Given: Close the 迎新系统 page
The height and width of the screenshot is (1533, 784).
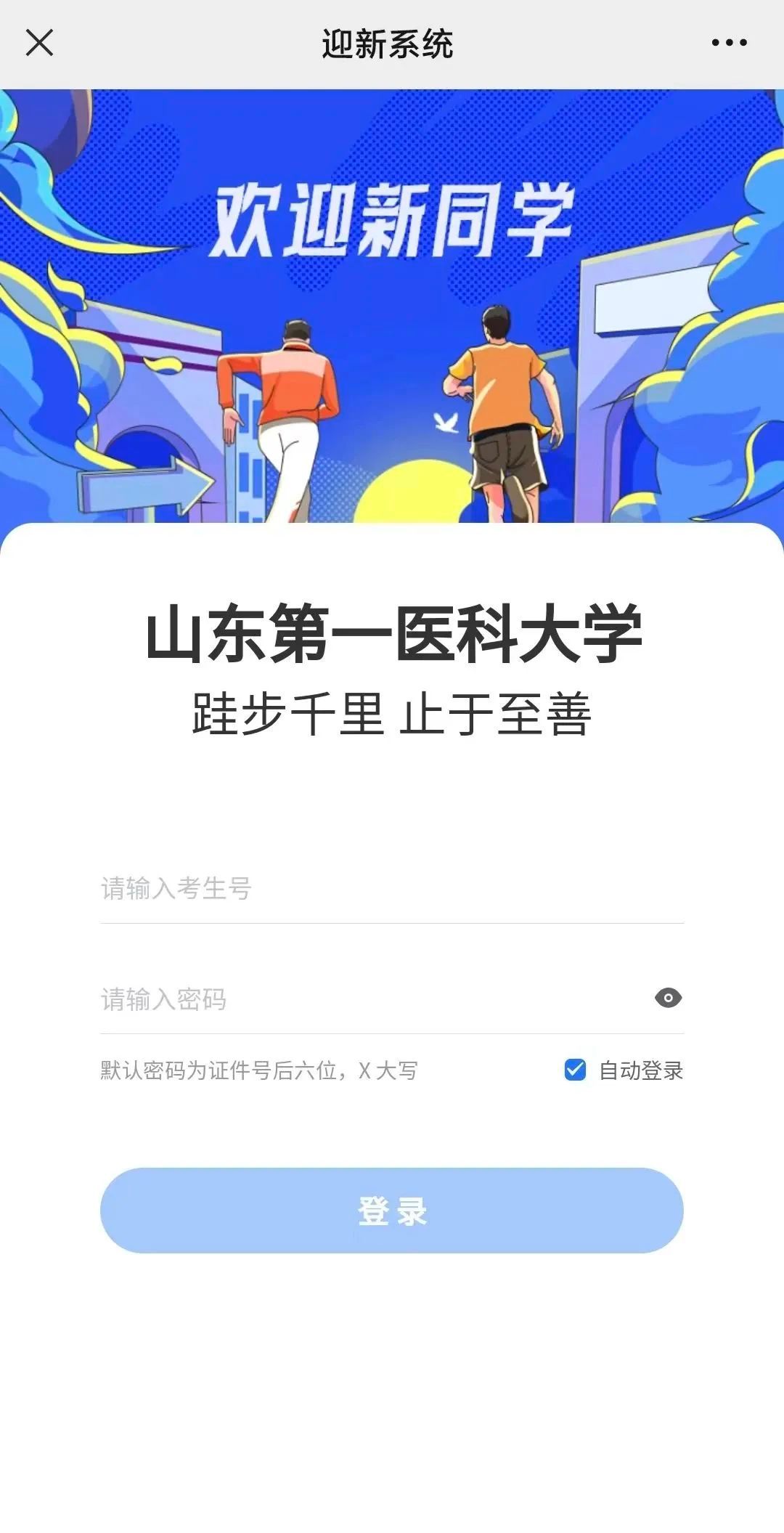Looking at the screenshot, I should 39,43.
